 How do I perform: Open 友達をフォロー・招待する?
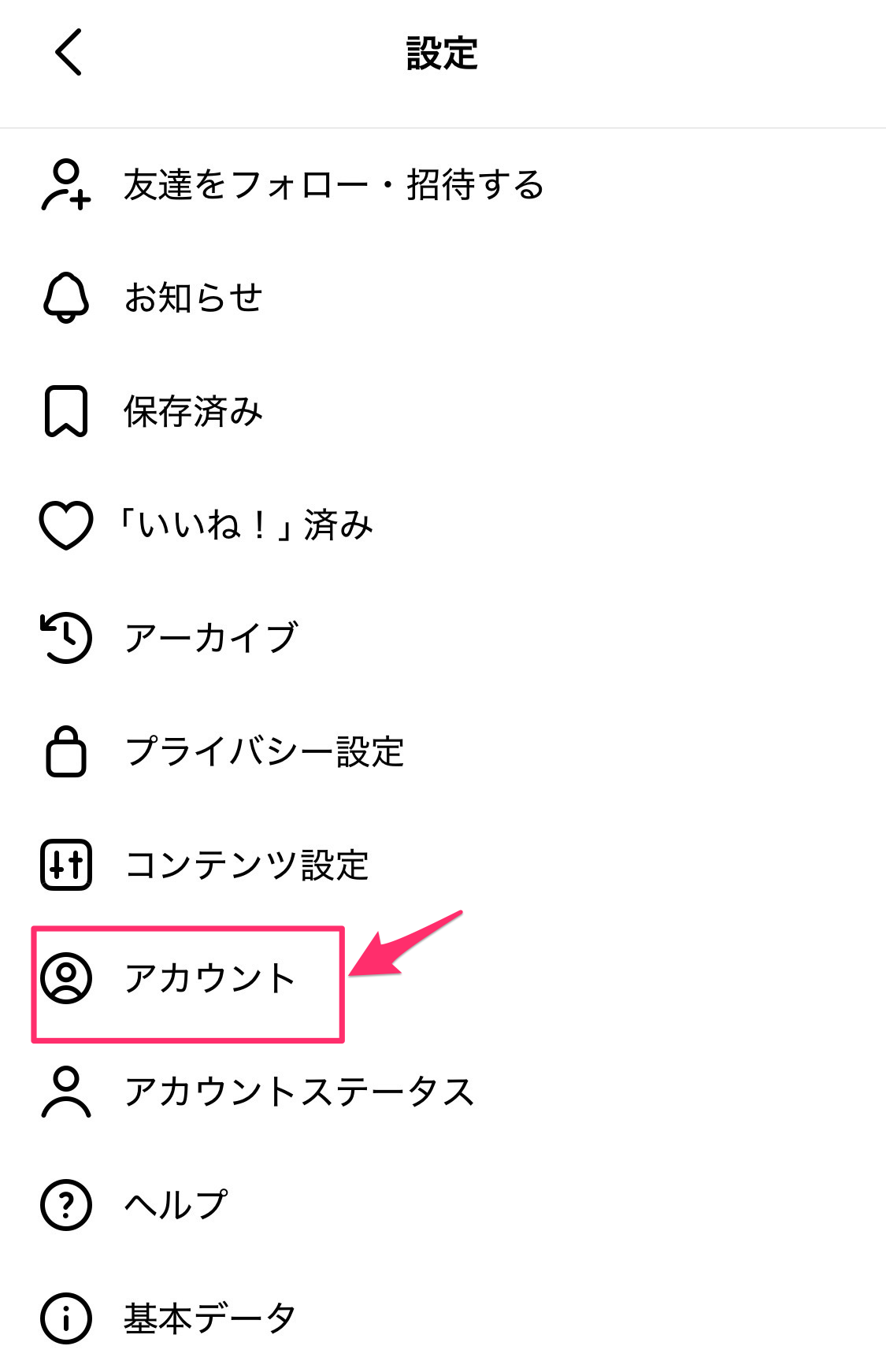pyautogui.click(x=333, y=186)
